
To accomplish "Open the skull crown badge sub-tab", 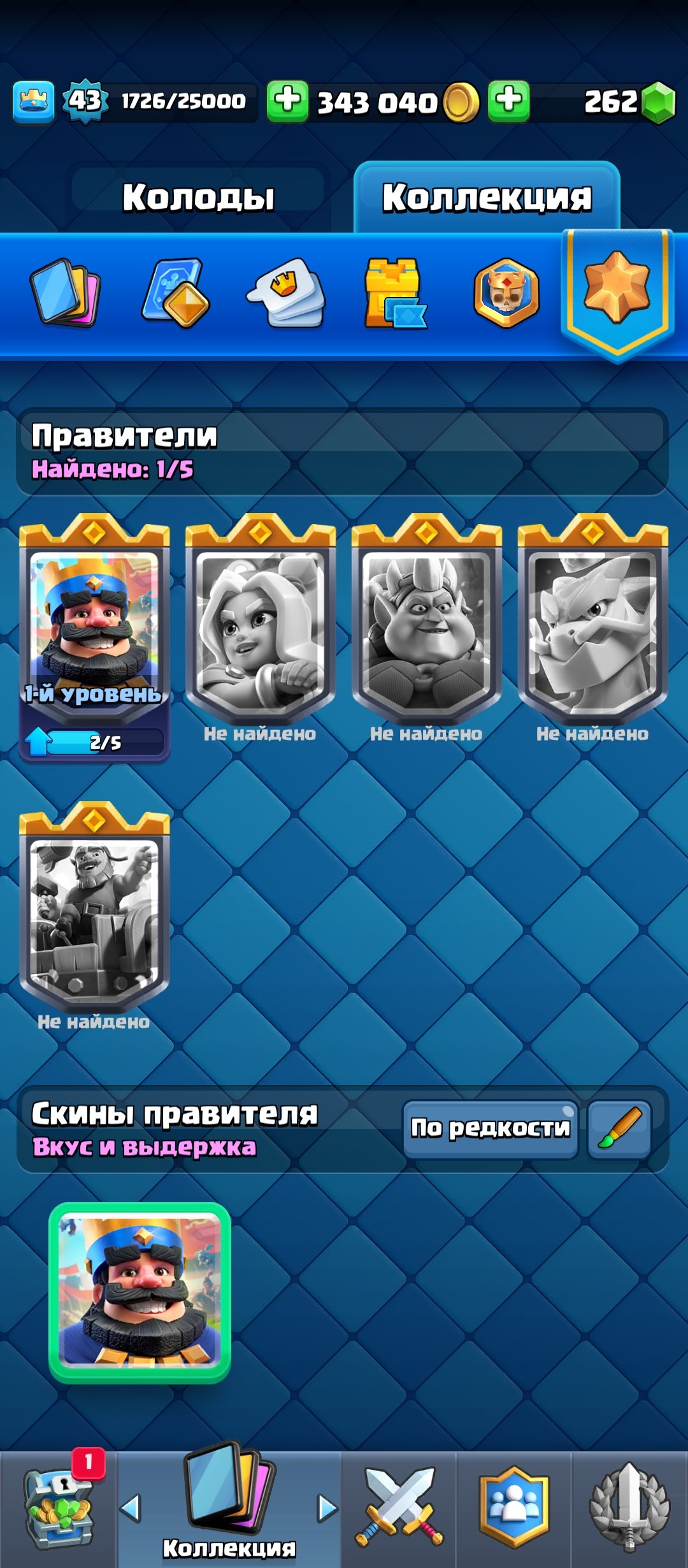I will (506, 293).
